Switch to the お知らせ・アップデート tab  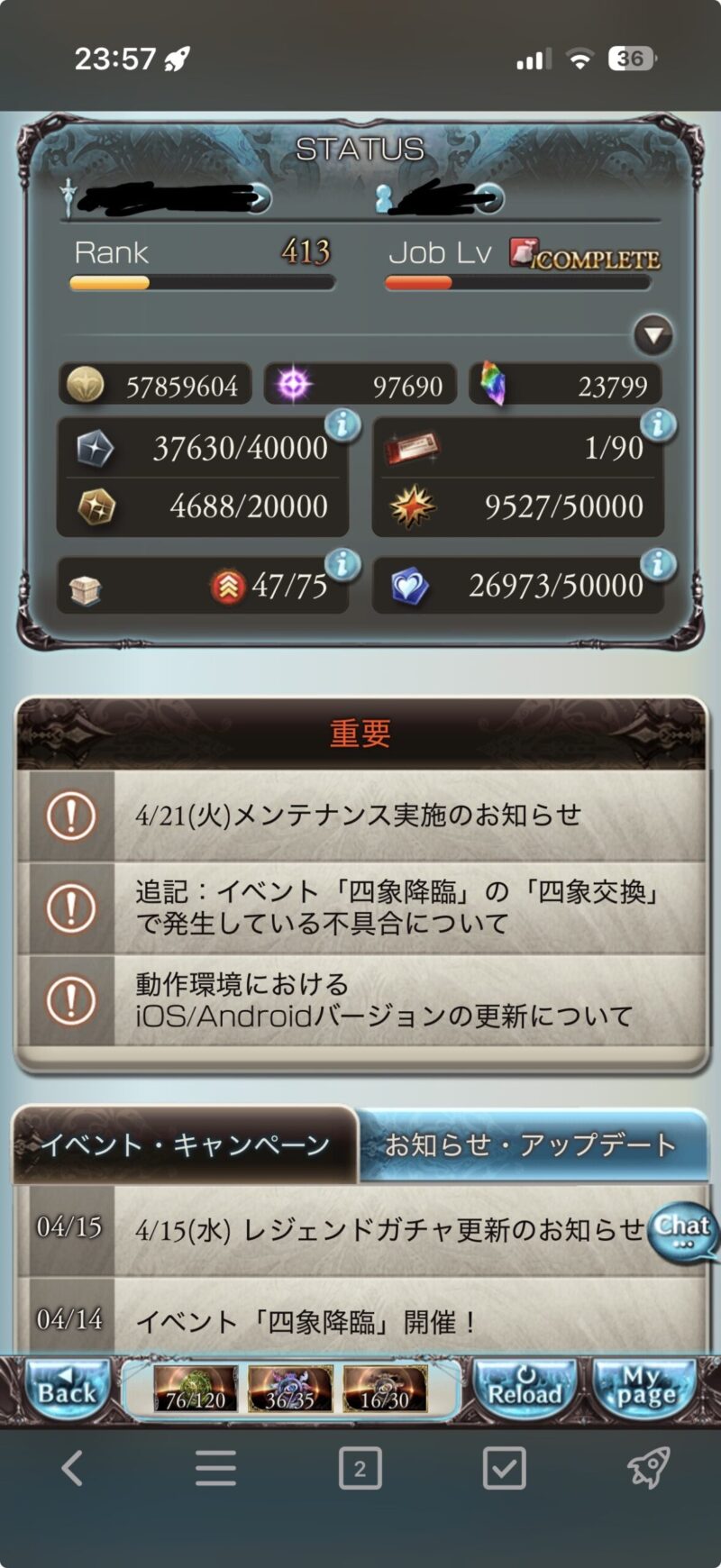530,1145
